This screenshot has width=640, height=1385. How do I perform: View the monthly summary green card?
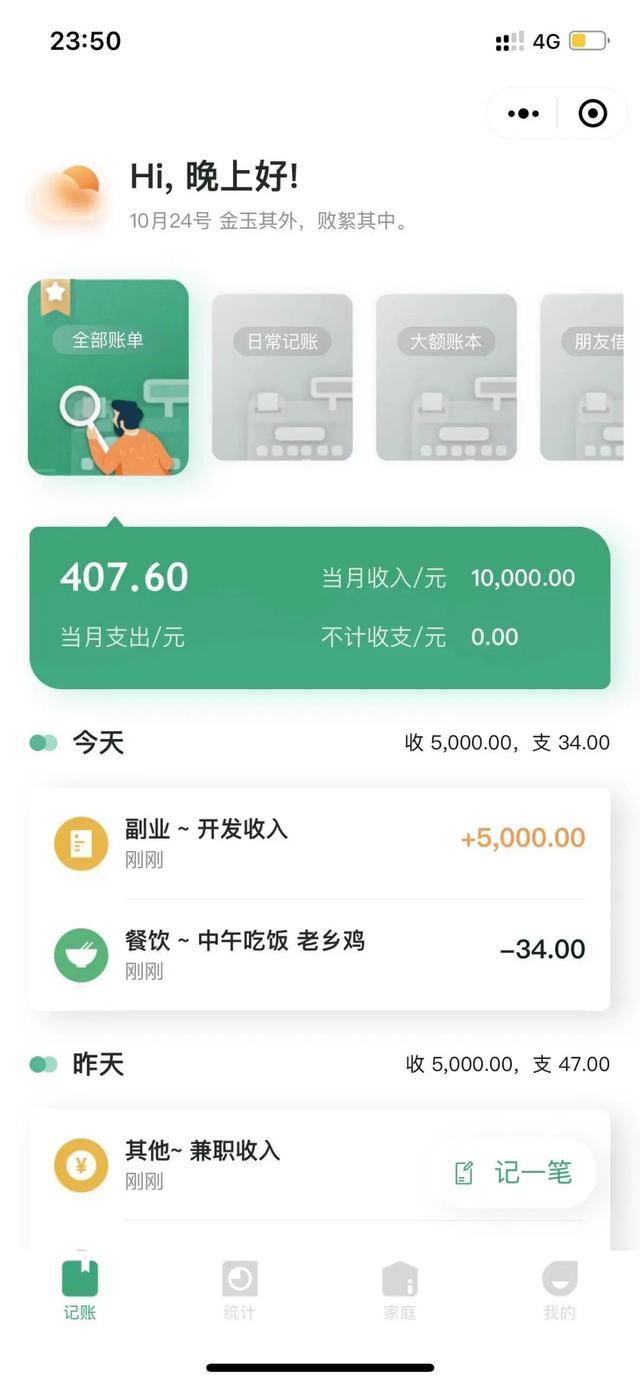319,607
